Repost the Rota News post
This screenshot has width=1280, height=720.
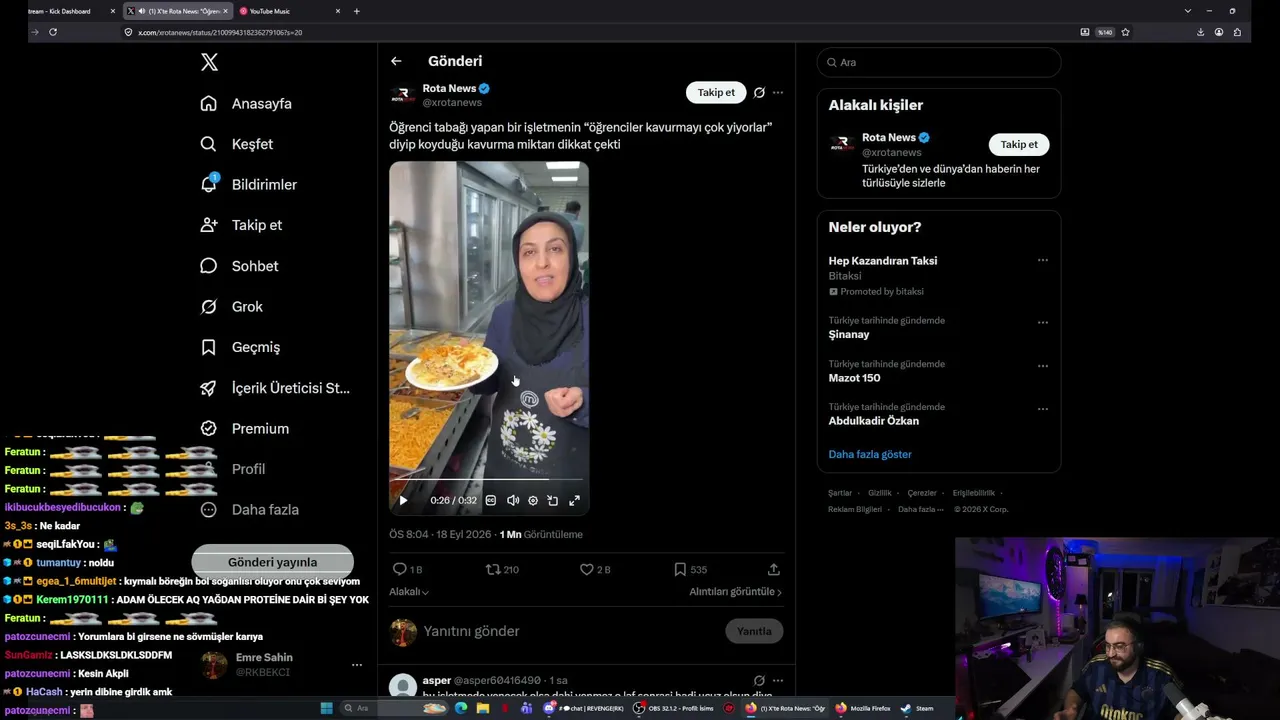click(x=502, y=569)
